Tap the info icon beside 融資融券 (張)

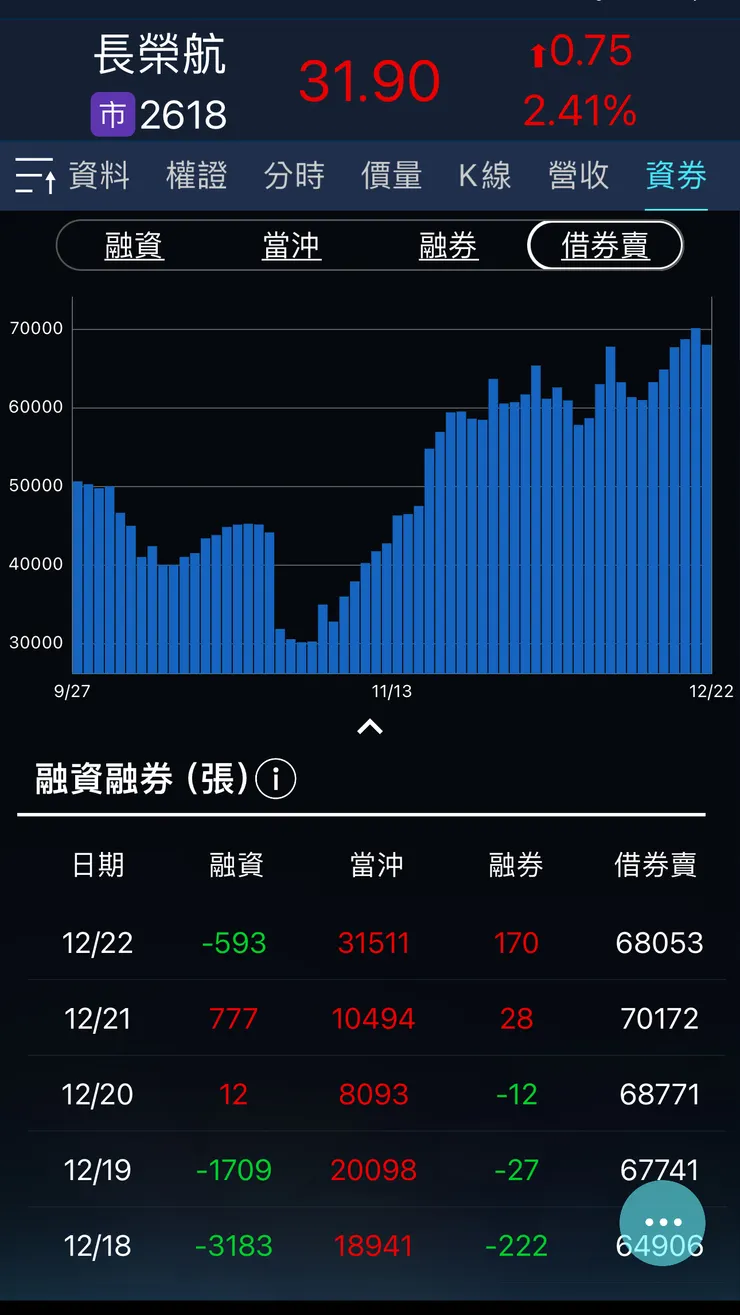(275, 780)
